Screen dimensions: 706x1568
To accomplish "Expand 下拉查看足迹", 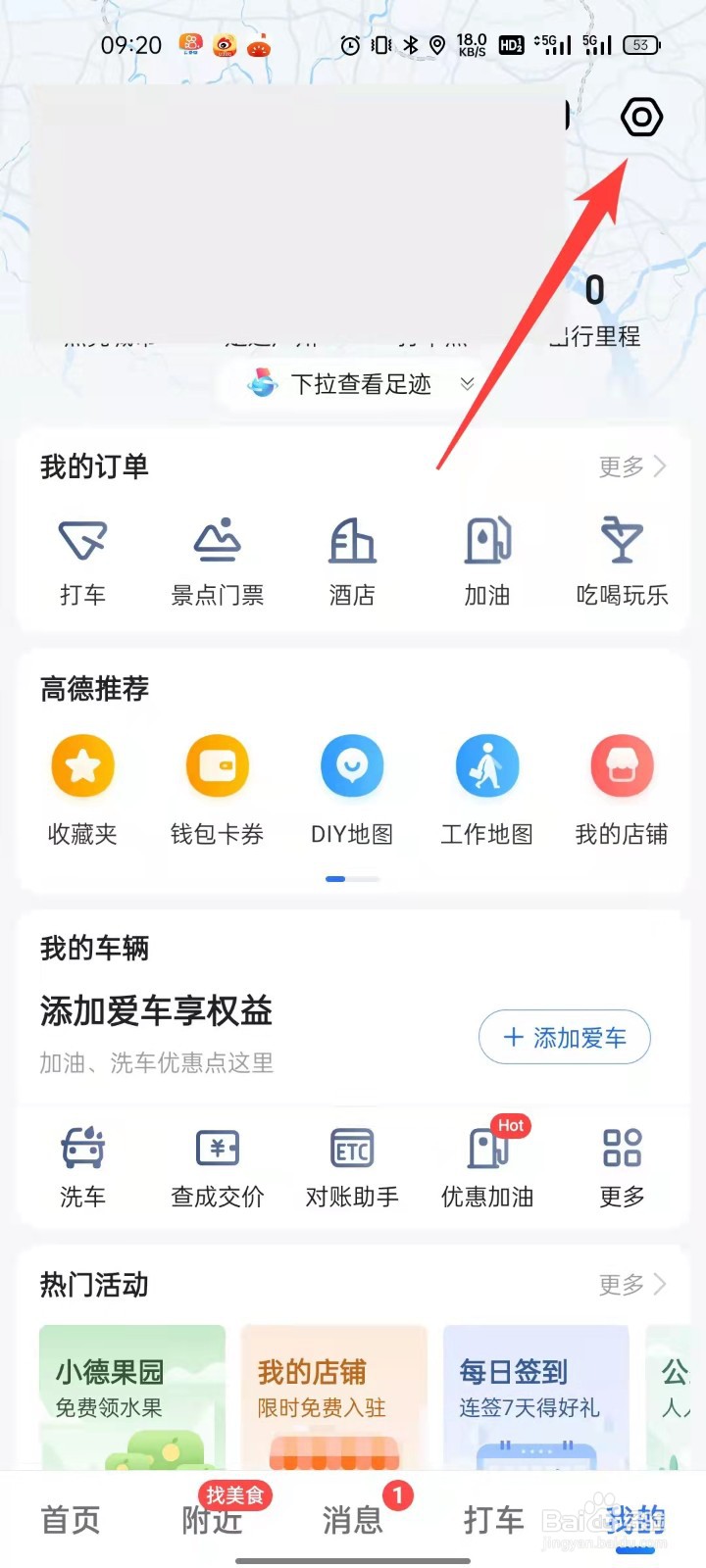I will click(351, 384).
